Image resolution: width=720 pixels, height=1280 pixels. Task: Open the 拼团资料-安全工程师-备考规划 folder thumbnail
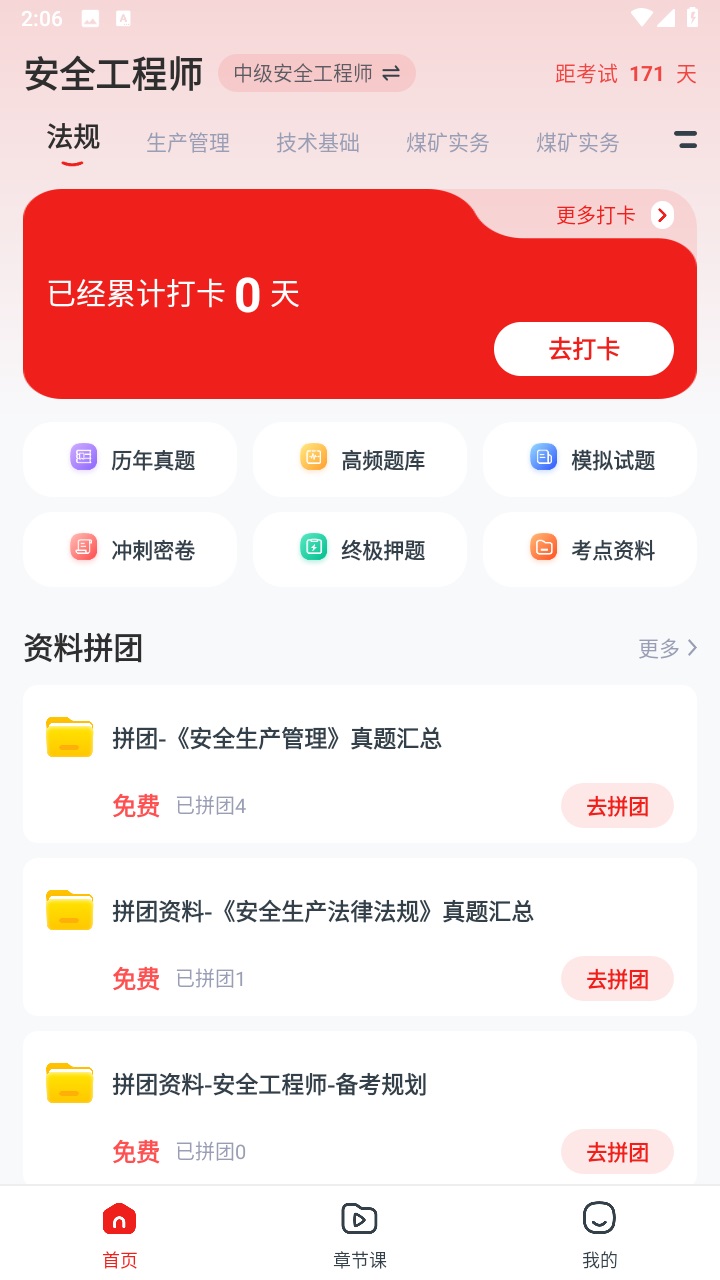pos(68,1084)
